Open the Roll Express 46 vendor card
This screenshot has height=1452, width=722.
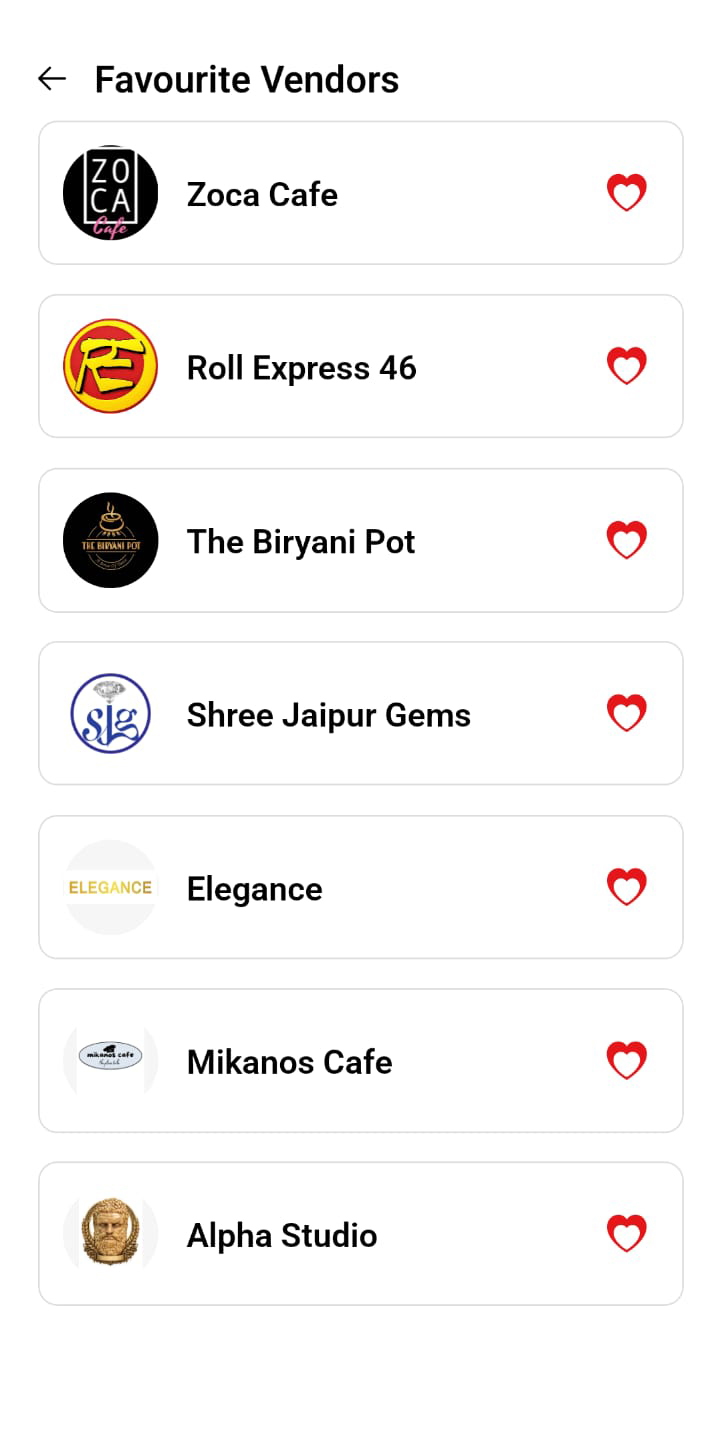pos(361,366)
